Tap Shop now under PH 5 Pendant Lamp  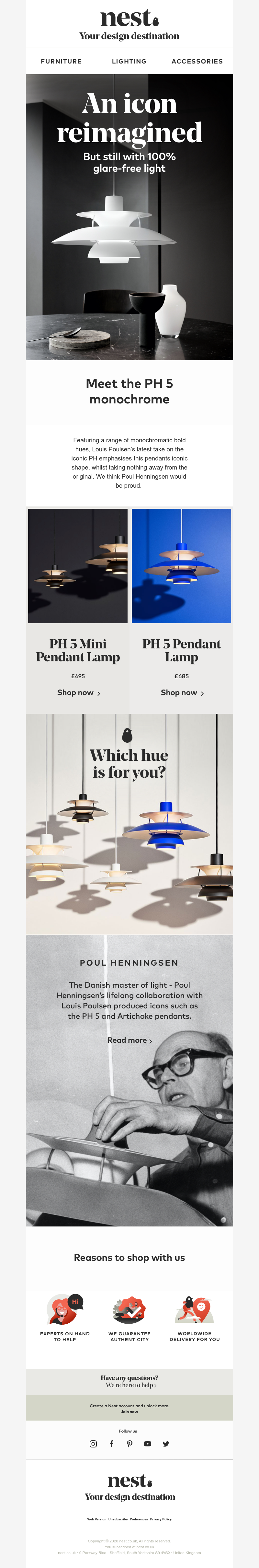pos(182,693)
